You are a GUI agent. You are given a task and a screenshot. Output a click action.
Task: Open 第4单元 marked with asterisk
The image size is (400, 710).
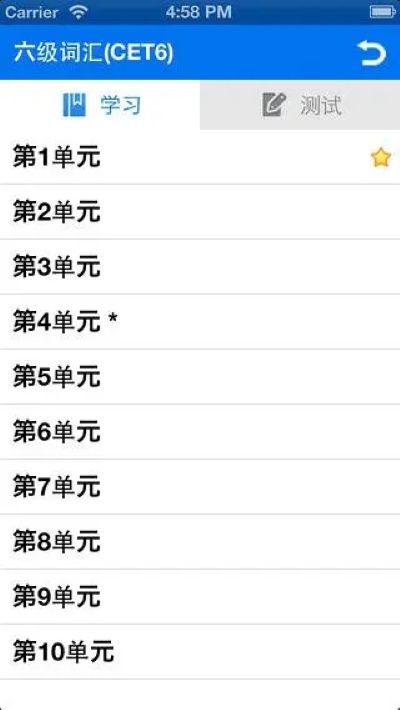[200, 321]
